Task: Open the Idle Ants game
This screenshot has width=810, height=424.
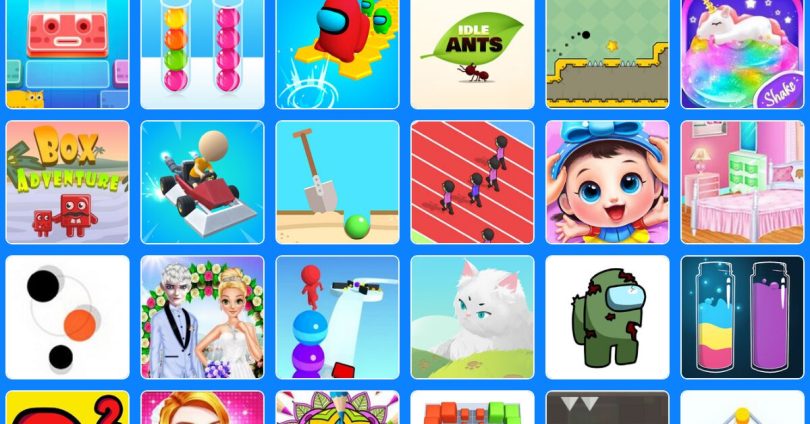Action: 472,52
